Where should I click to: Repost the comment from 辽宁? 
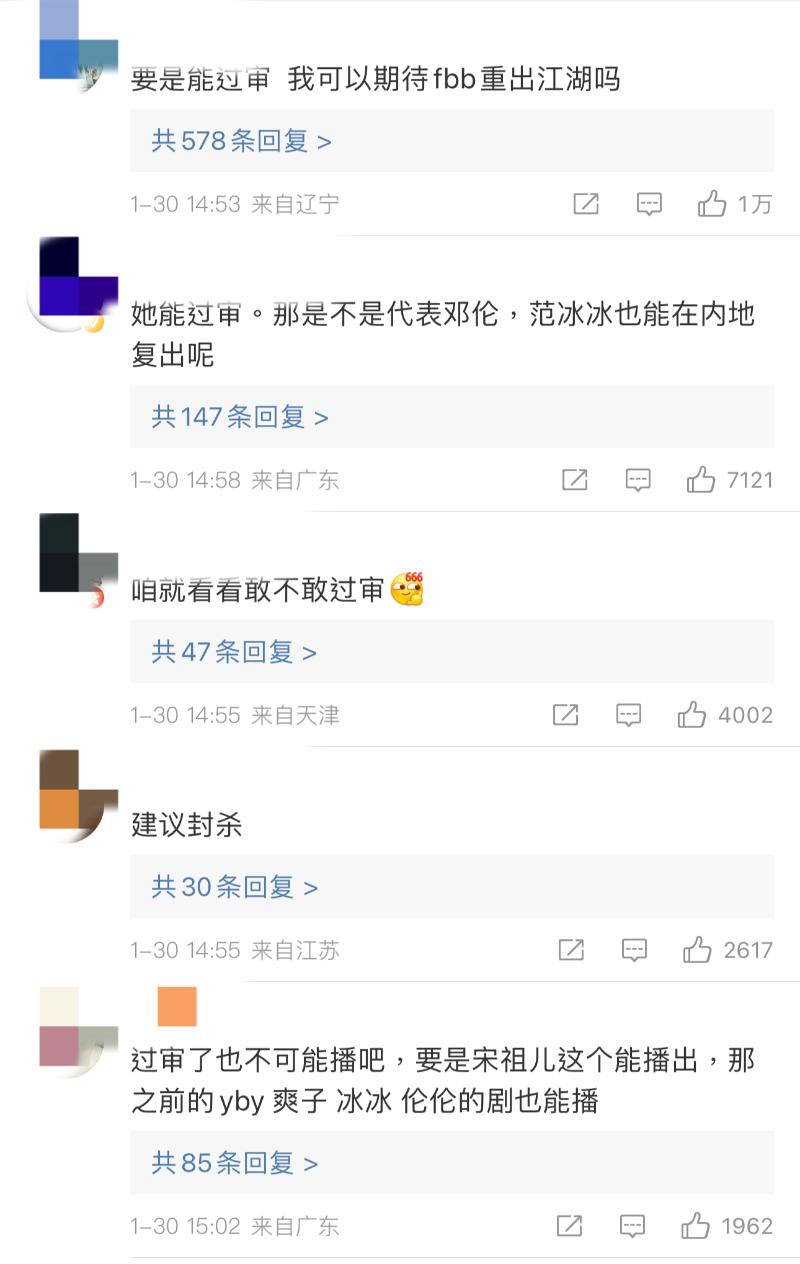coord(586,204)
